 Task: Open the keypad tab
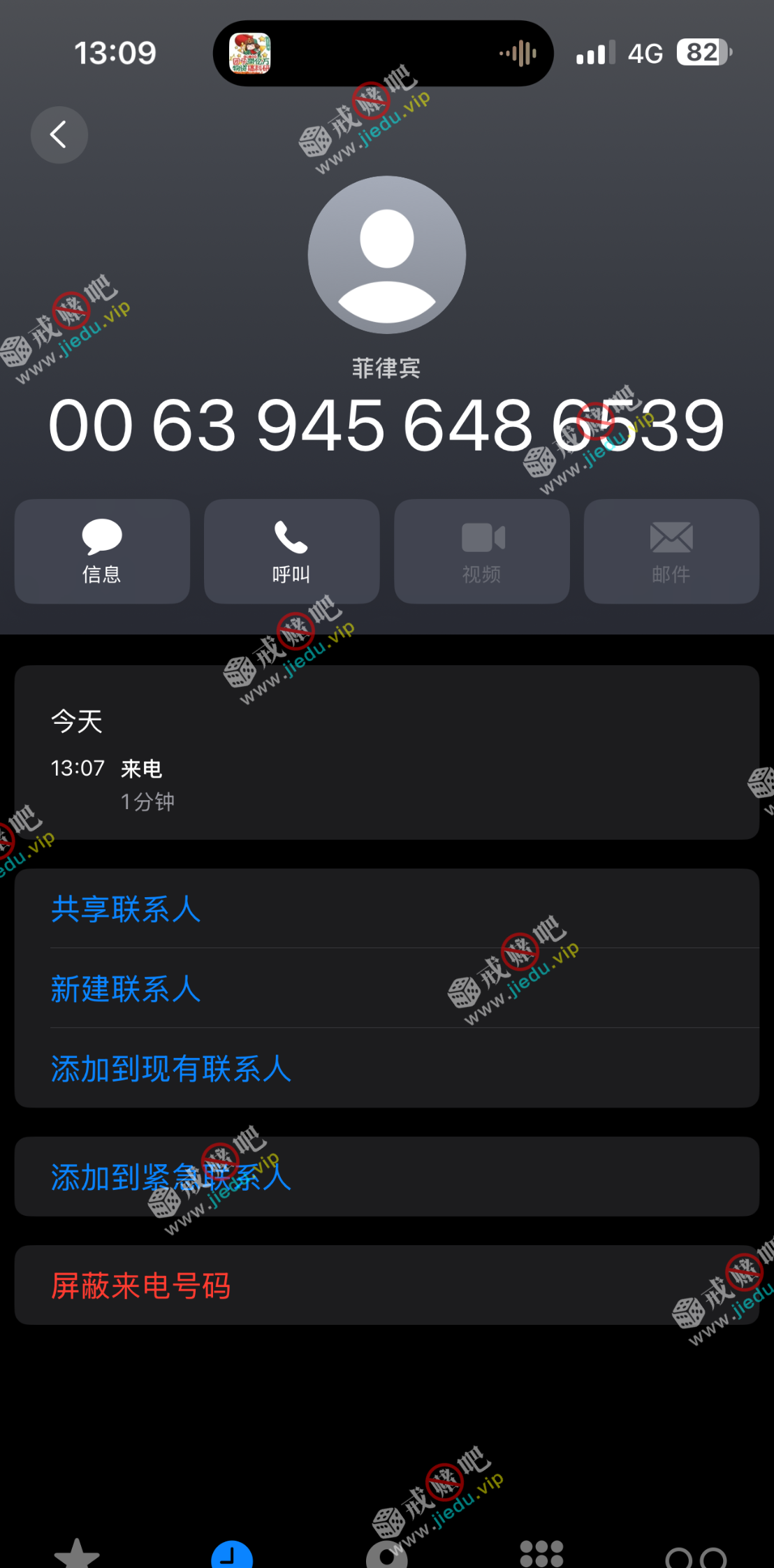(541, 1555)
